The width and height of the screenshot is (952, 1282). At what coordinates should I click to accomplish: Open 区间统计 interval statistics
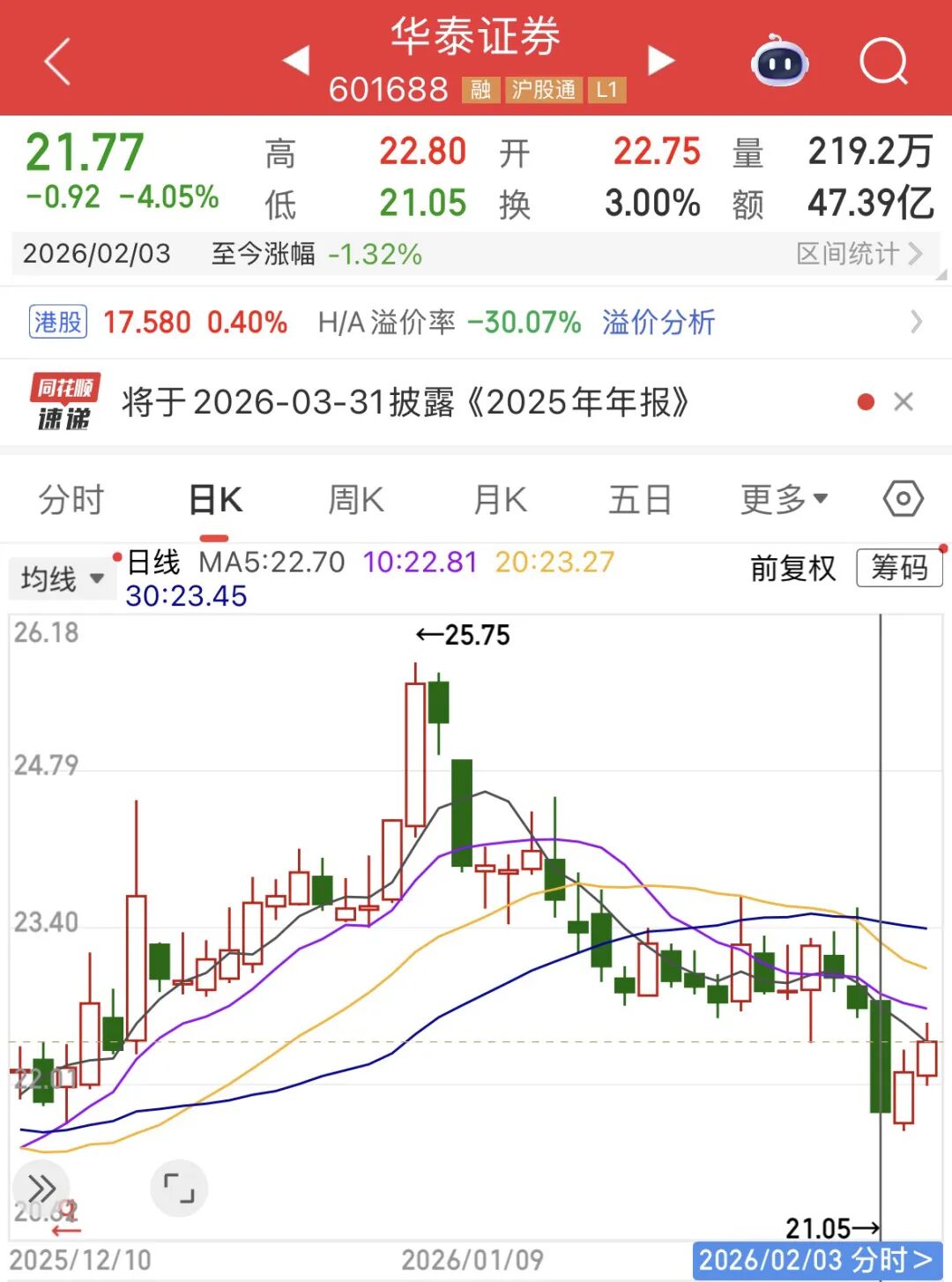[859, 254]
